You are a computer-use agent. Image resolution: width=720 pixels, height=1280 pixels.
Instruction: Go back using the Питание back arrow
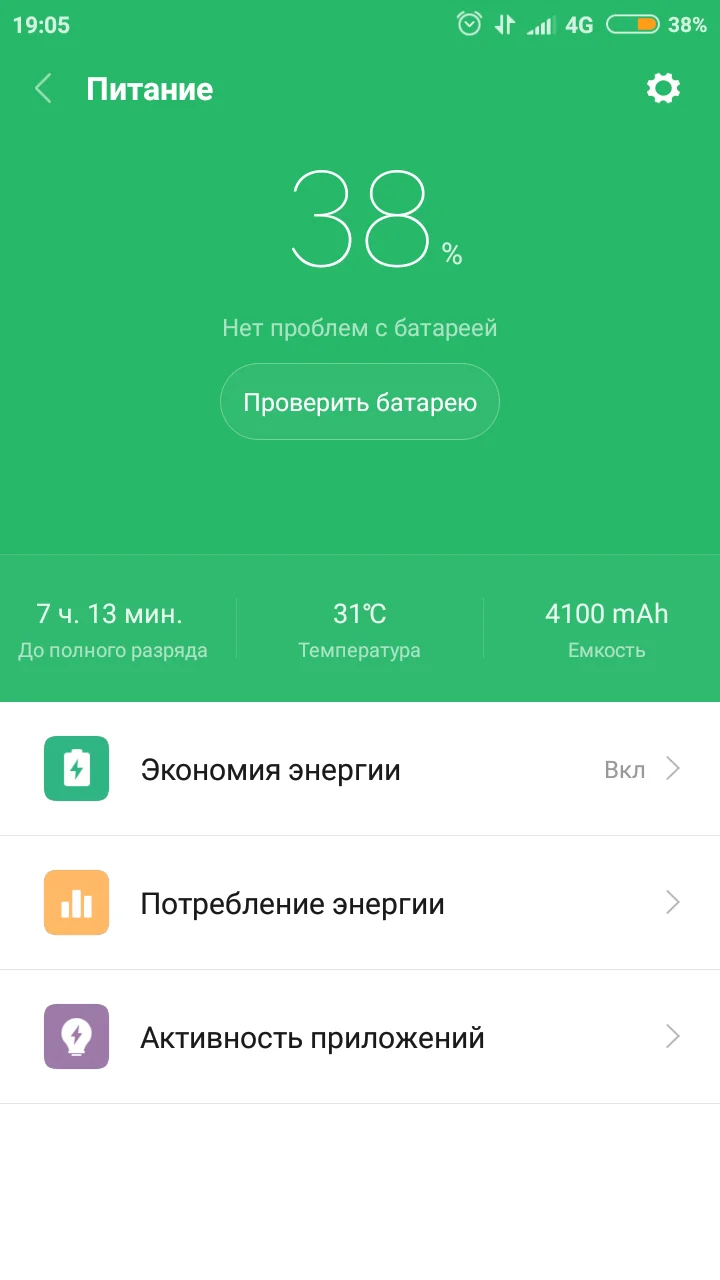pos(43,88)
